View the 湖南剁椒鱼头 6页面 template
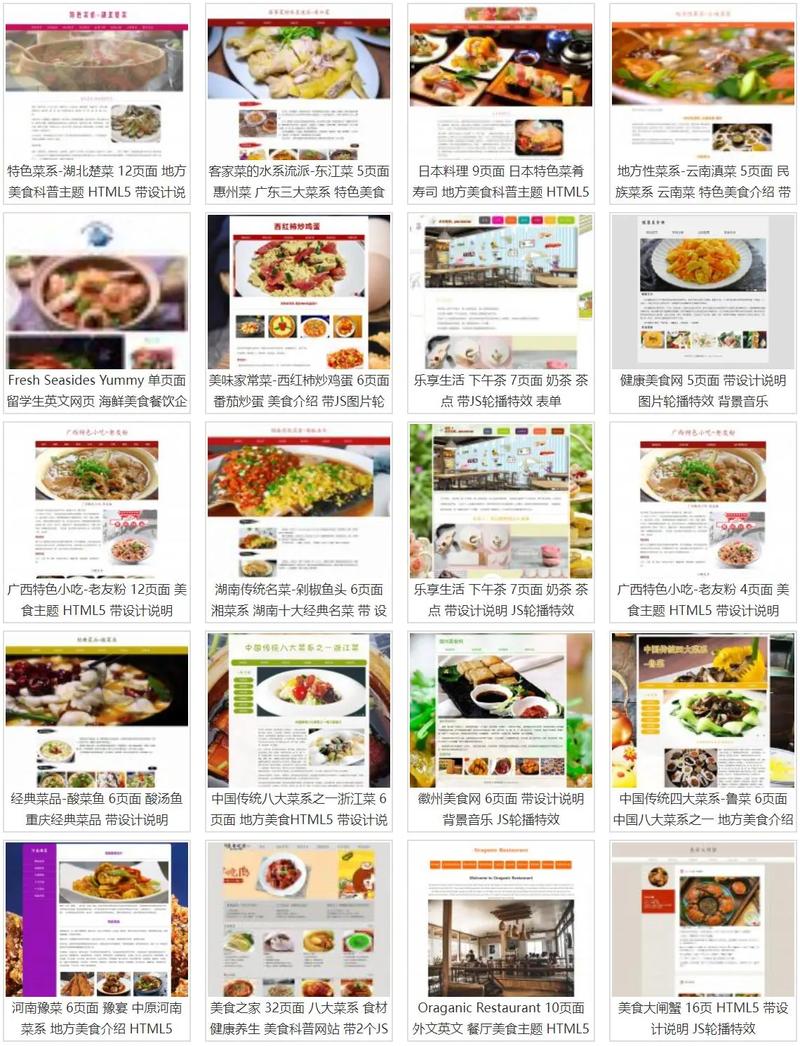Image resolution: width=800 pixels, height=1046 pixels. [298, 501]
